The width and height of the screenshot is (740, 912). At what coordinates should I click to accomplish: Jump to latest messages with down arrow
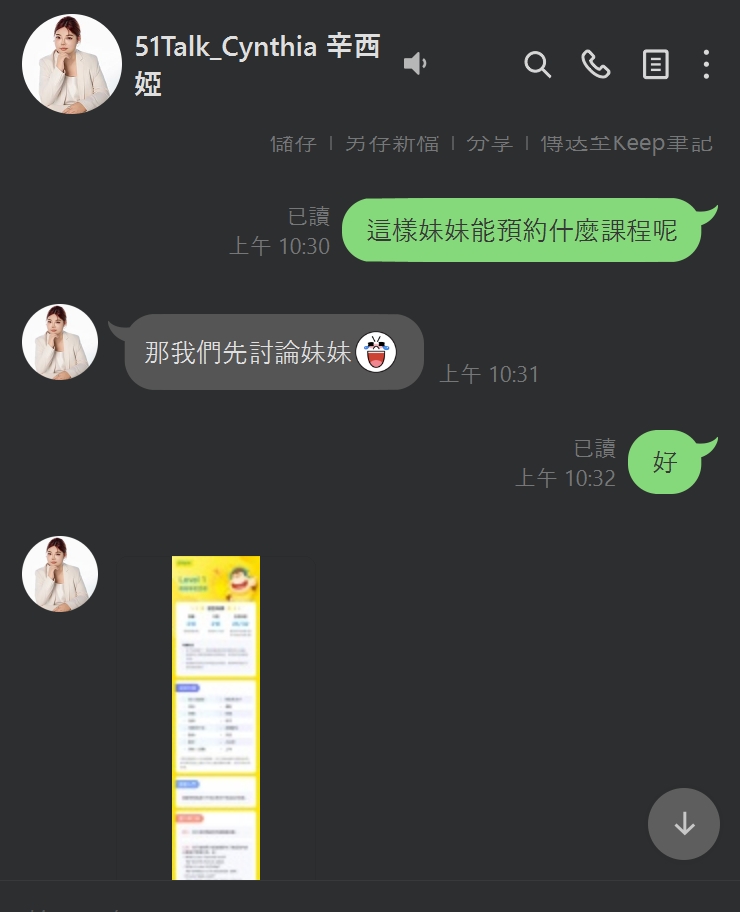click(684, 824)
